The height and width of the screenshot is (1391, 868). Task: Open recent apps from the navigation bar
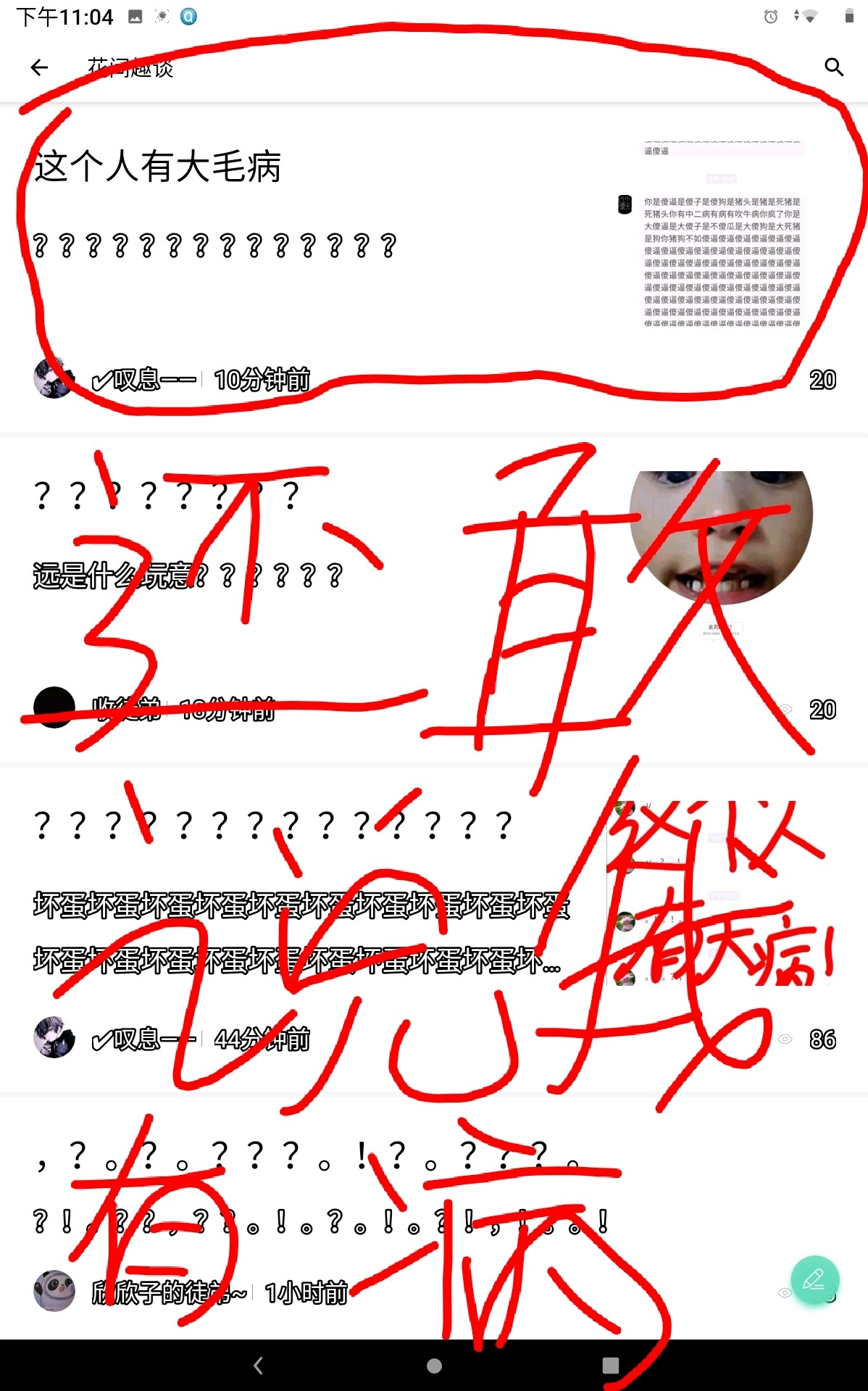click(610, 1366)
